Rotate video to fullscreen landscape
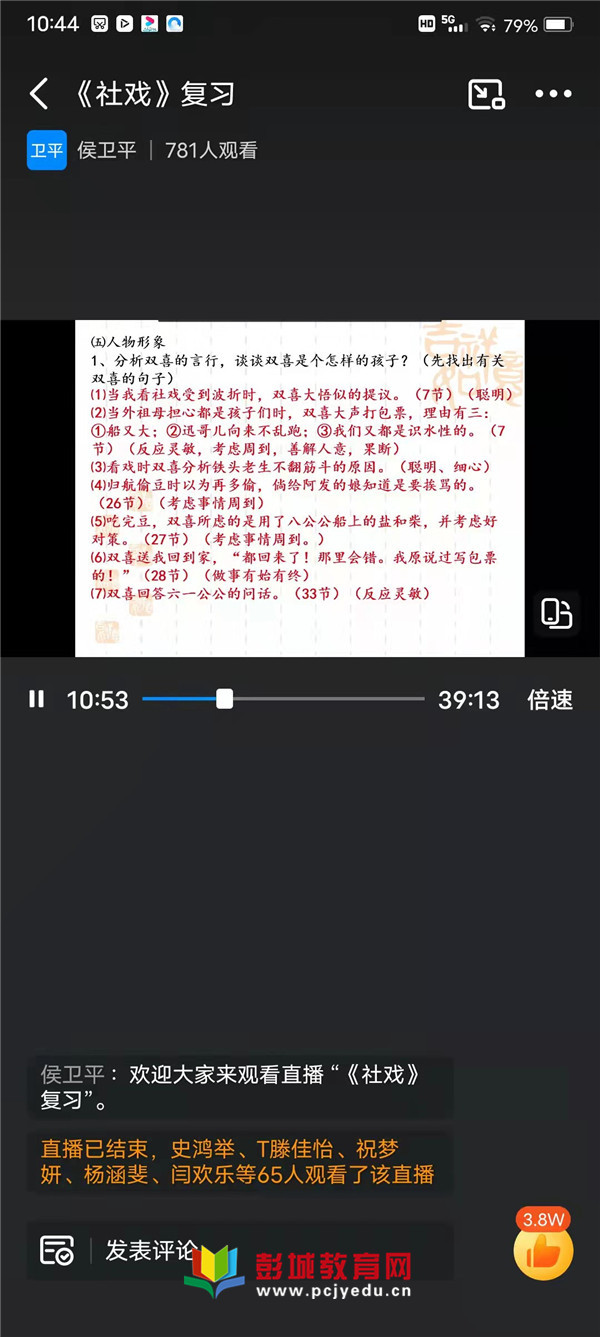The height and width of the screenshot is (1337, 600). [556, 612]
